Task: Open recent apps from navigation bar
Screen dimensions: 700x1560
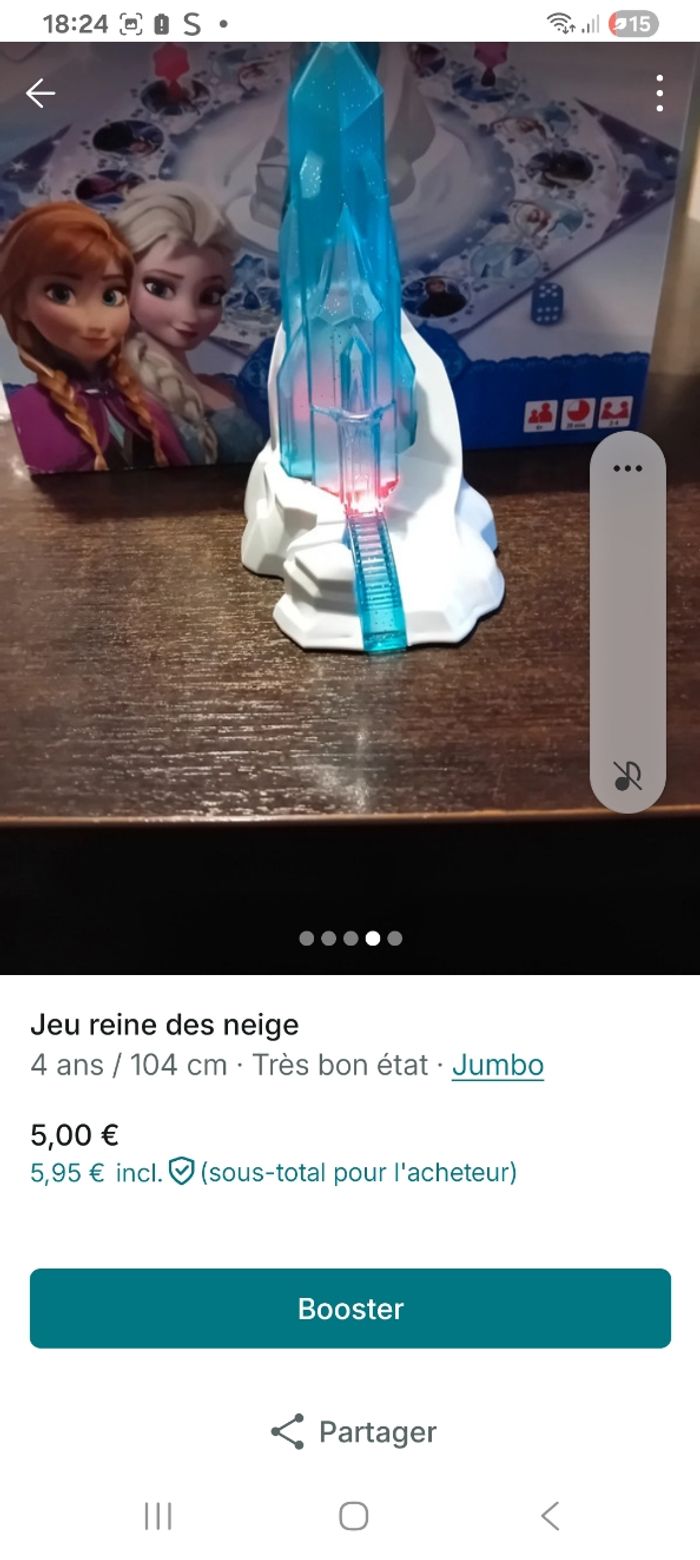Action: pyautogui.click(x=158, y=1516)
